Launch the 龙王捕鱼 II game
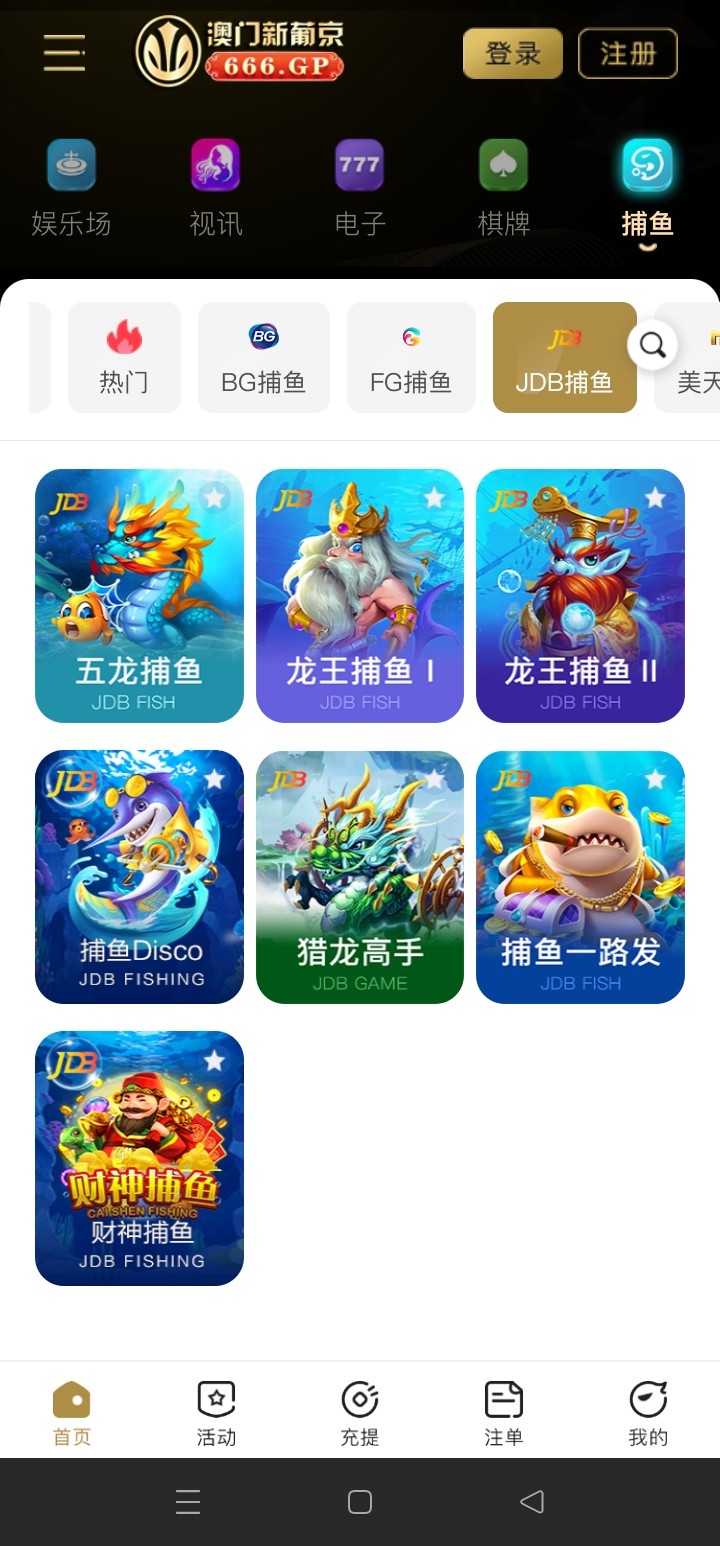The height and width of the screenshot is (1546, 720). pyautogui.click(x=580, y=595)
